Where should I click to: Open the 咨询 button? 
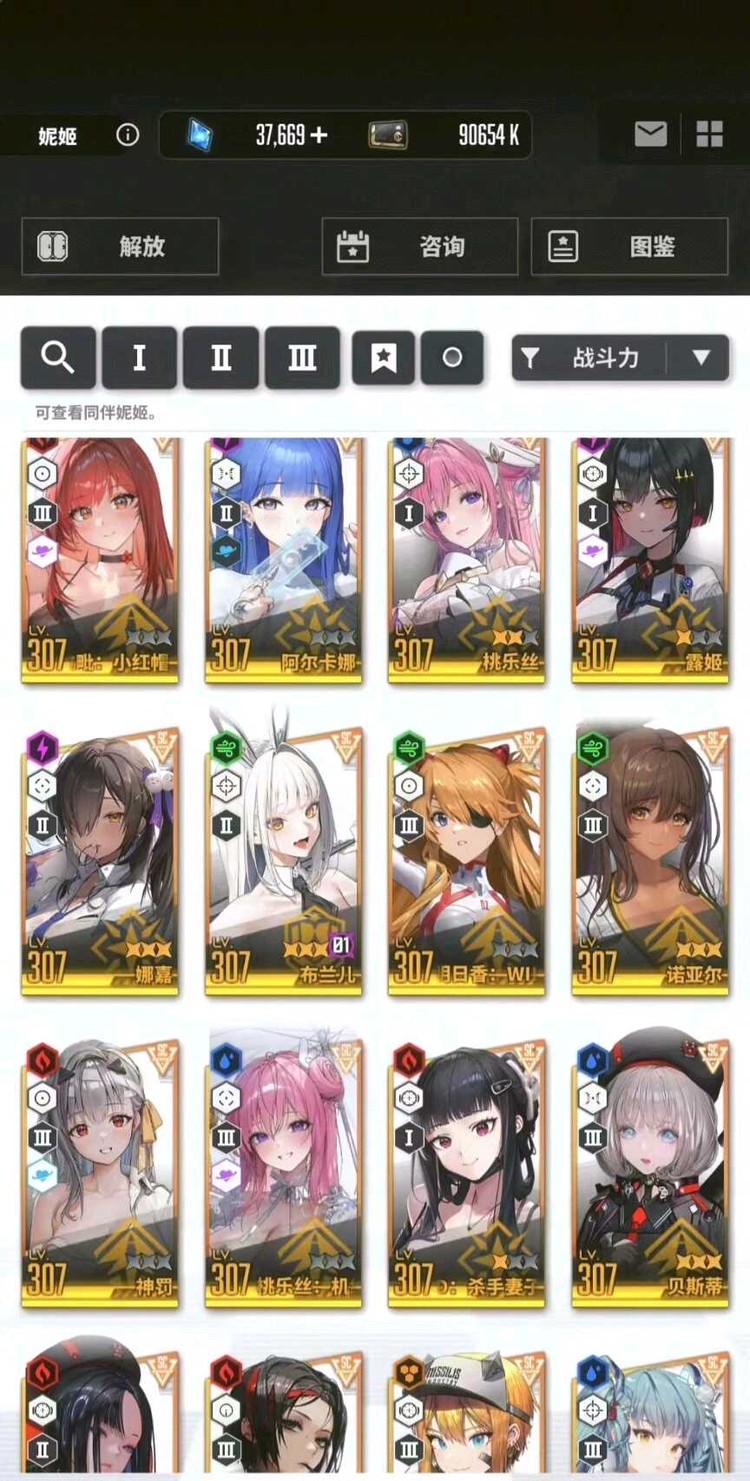(x=419, y=246)
